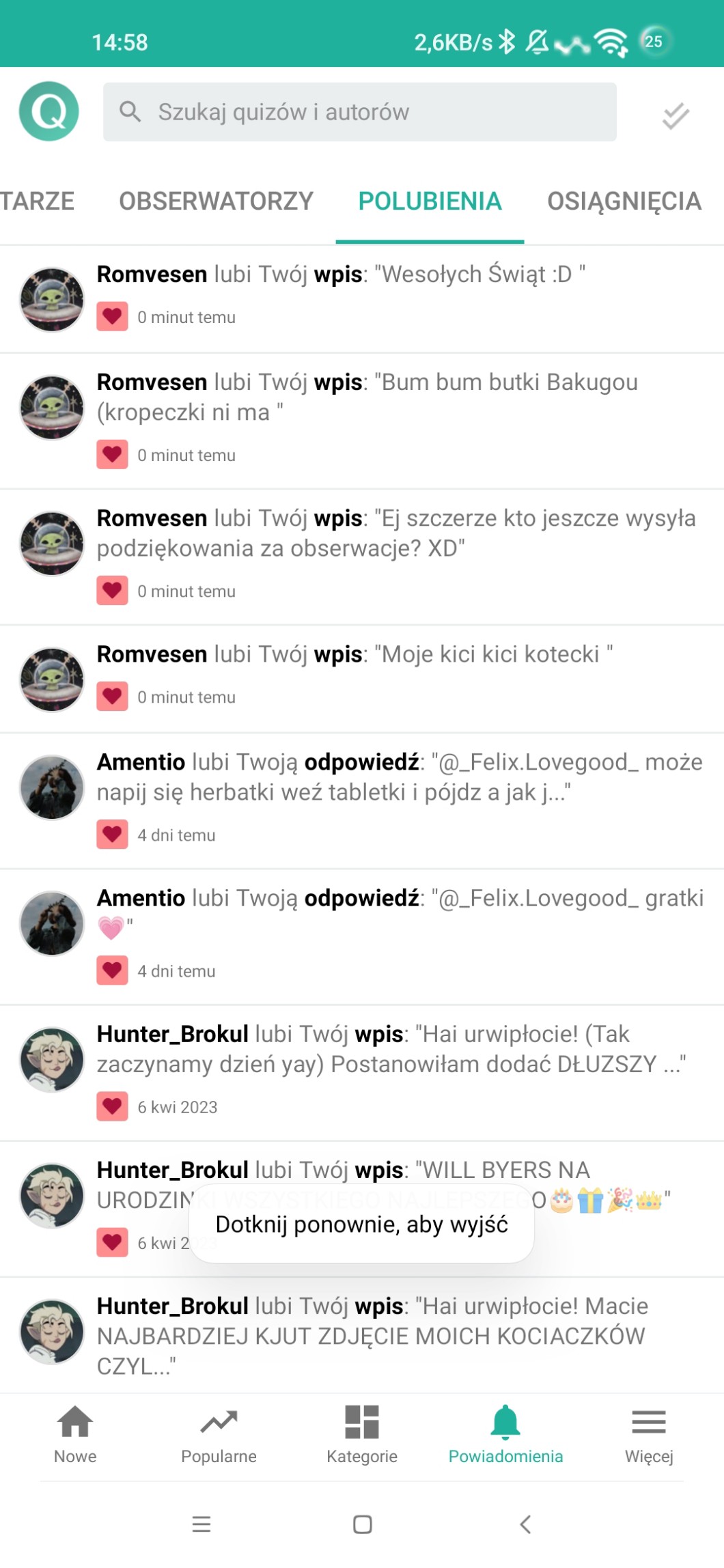
Task: Tap the system back button
Action: 525,1524
